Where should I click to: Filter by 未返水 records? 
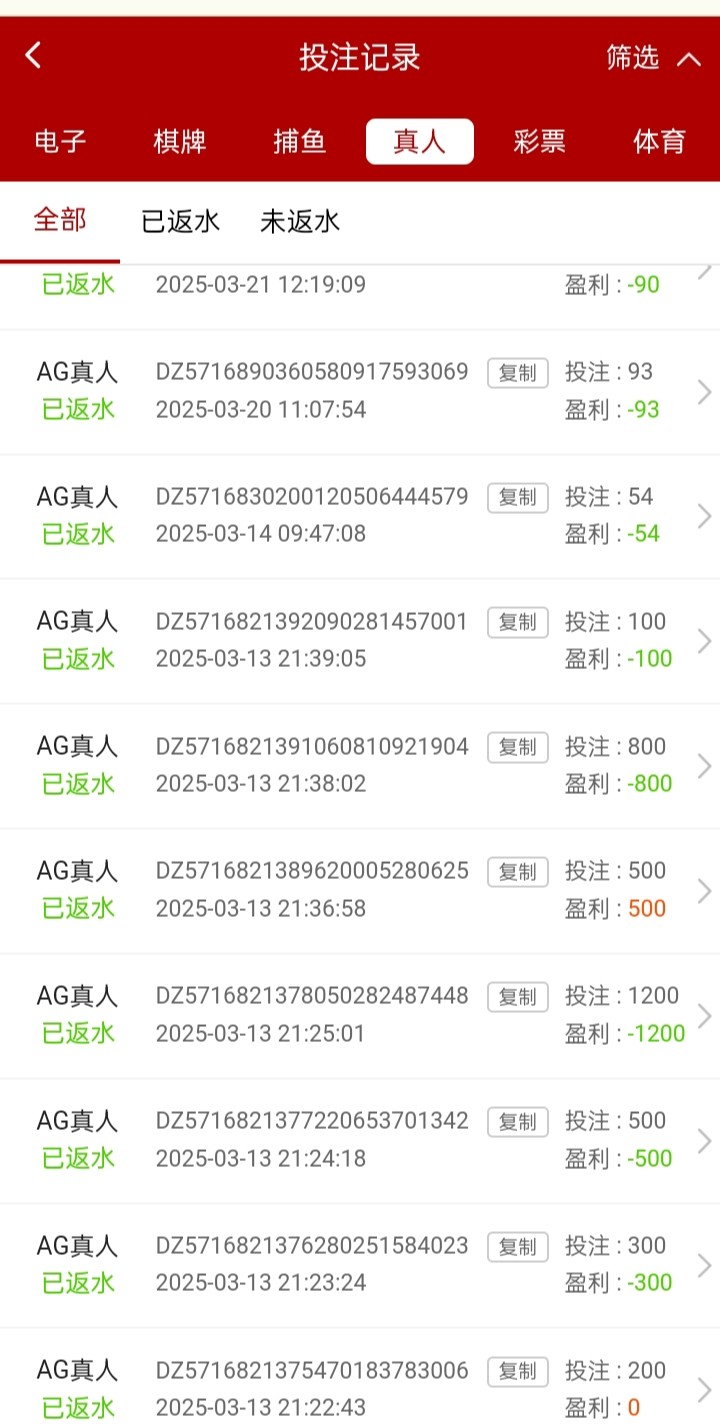tap(300, 221)
